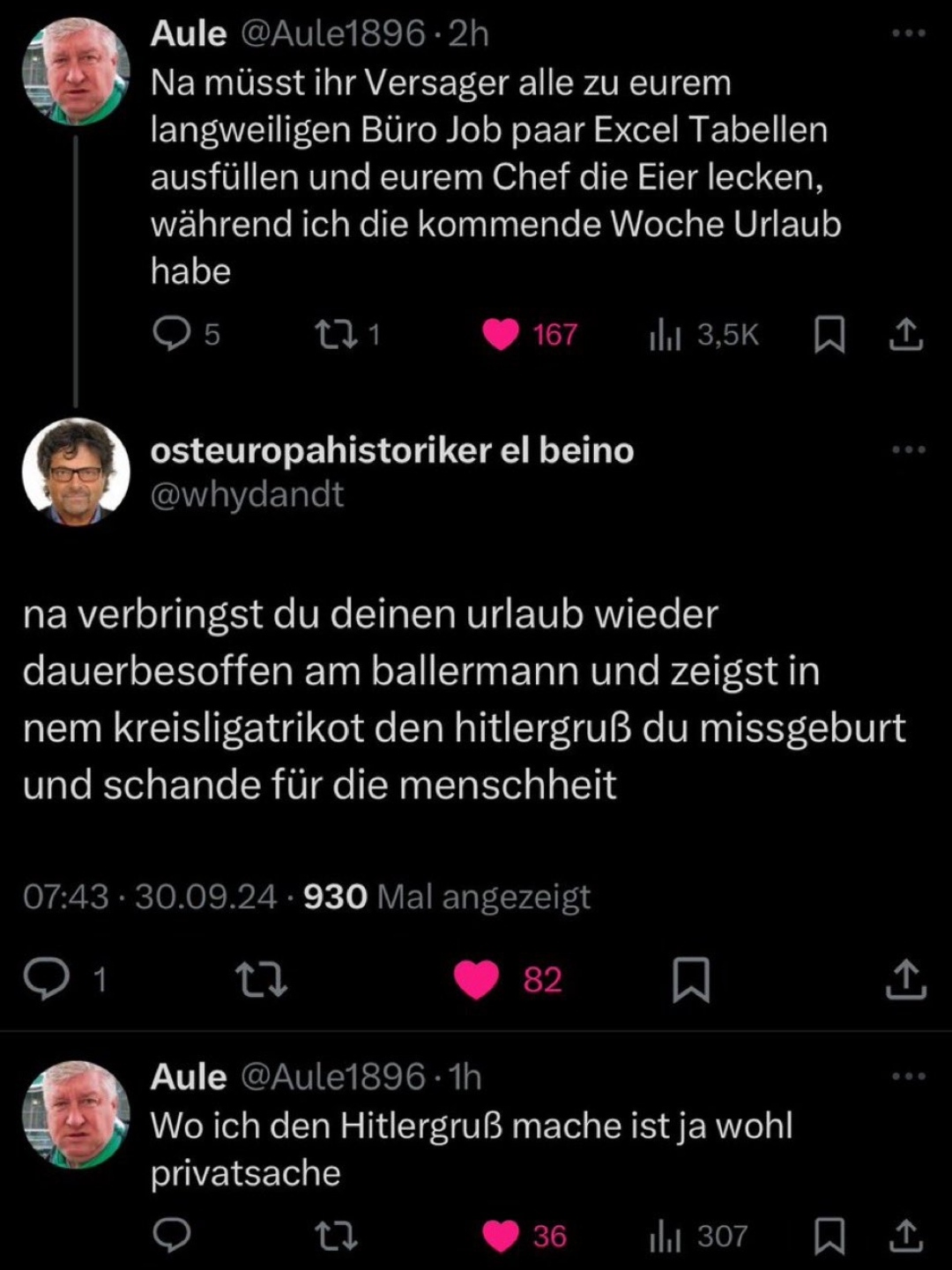The width and height of the screenshot is (952, 1270).
Task: Reply to Aule's privatsache tweet
Action: (x=171, y=1236)
